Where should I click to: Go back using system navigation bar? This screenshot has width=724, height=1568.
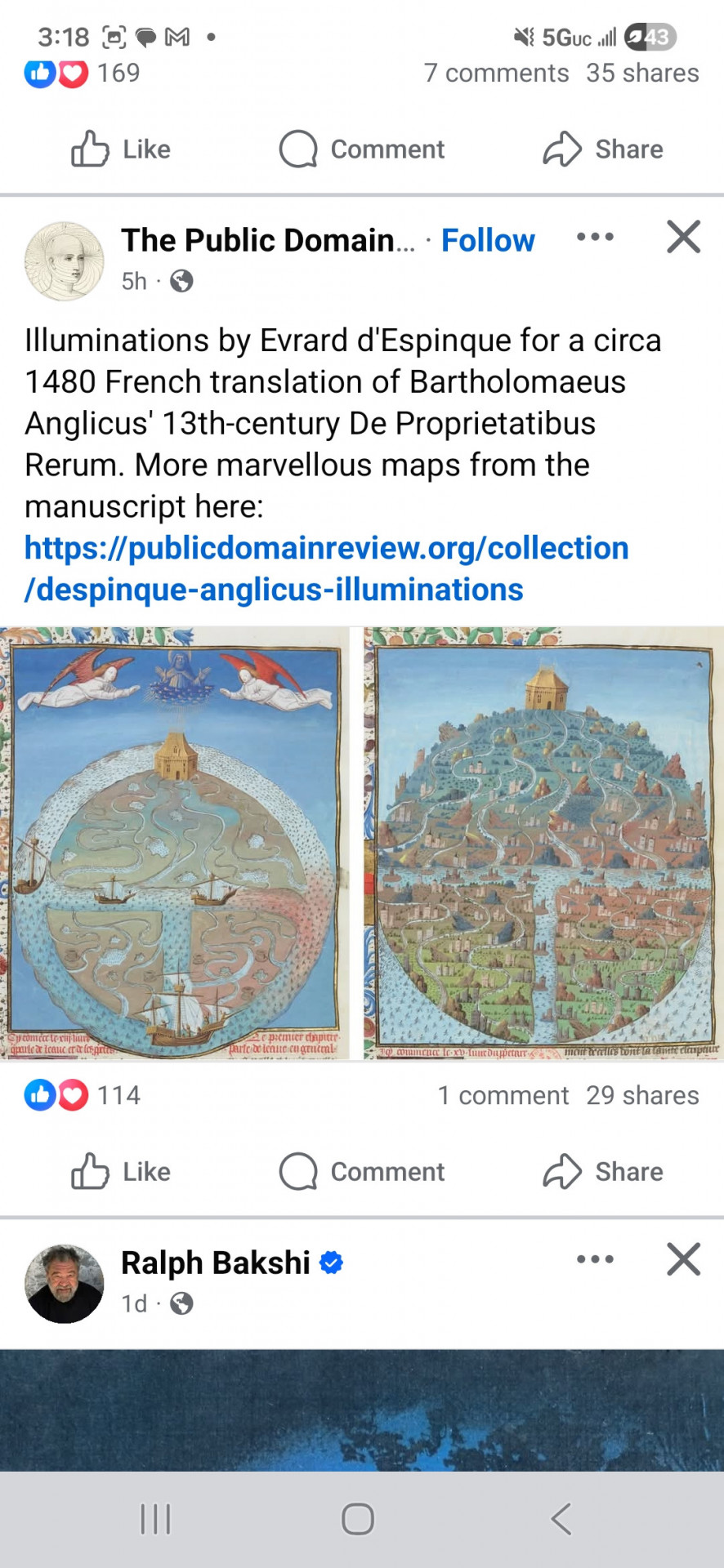561,1519
